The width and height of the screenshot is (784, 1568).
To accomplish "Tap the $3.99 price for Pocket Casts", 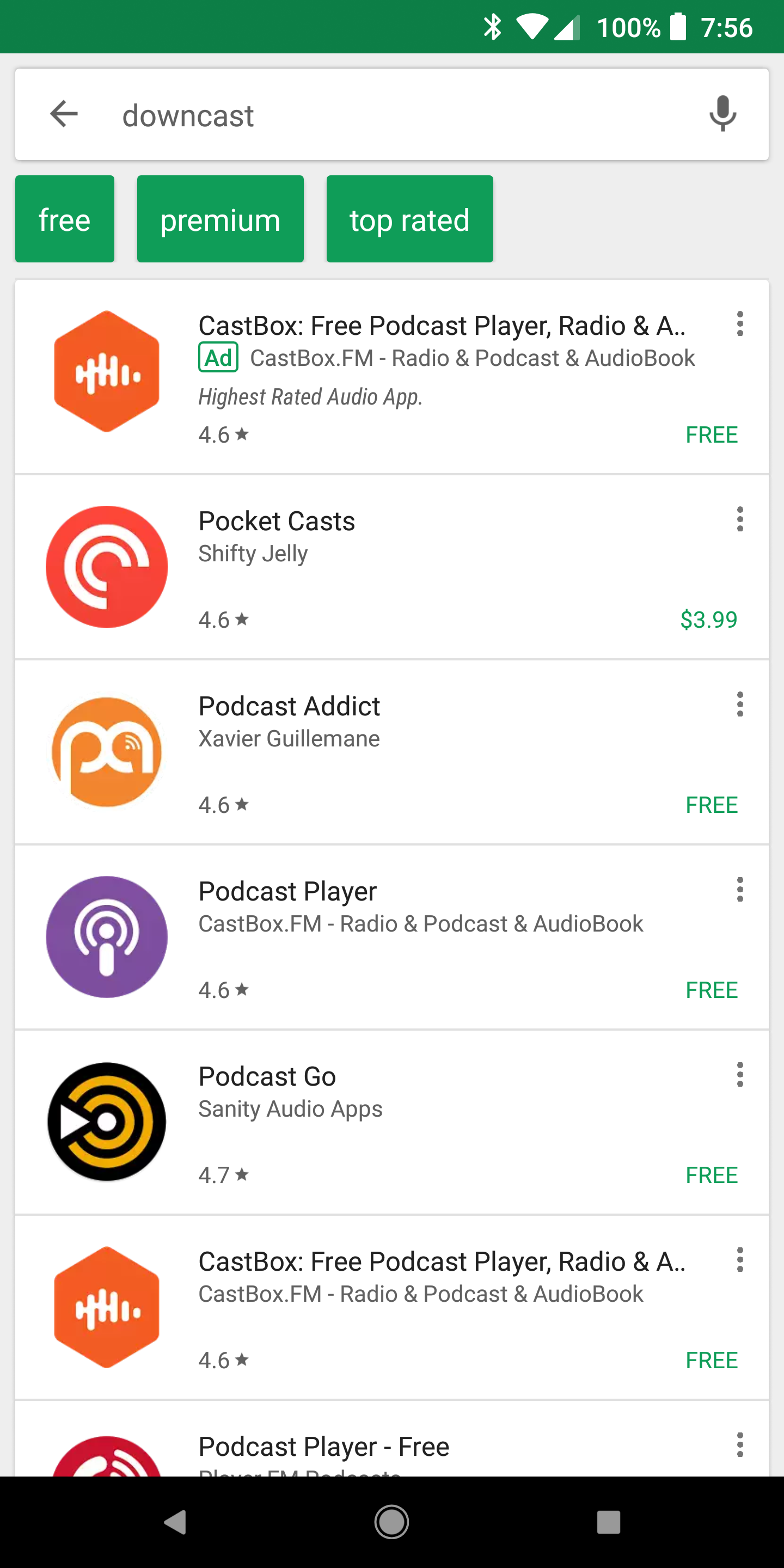I will (x=708, y=620).
